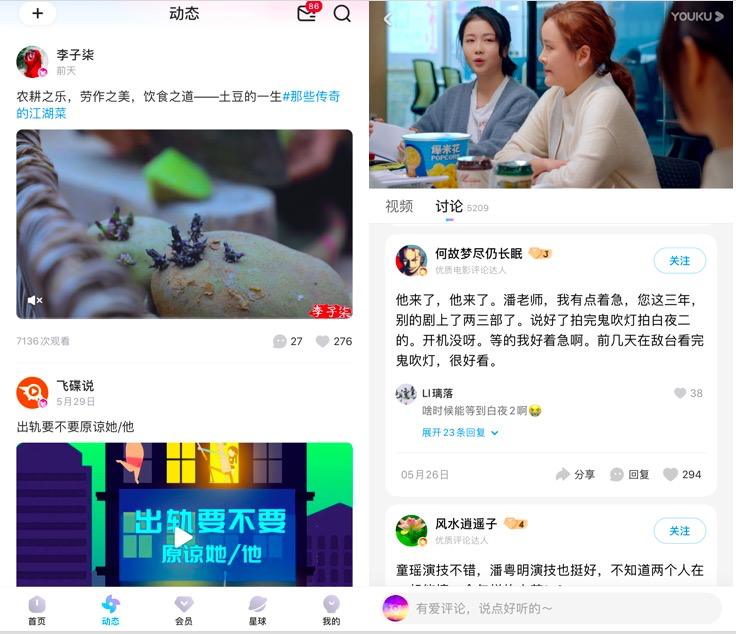The width and height of the screenshot is (736, 634).
Task: Open 李子柒's profile avatar
Action: 32,62
